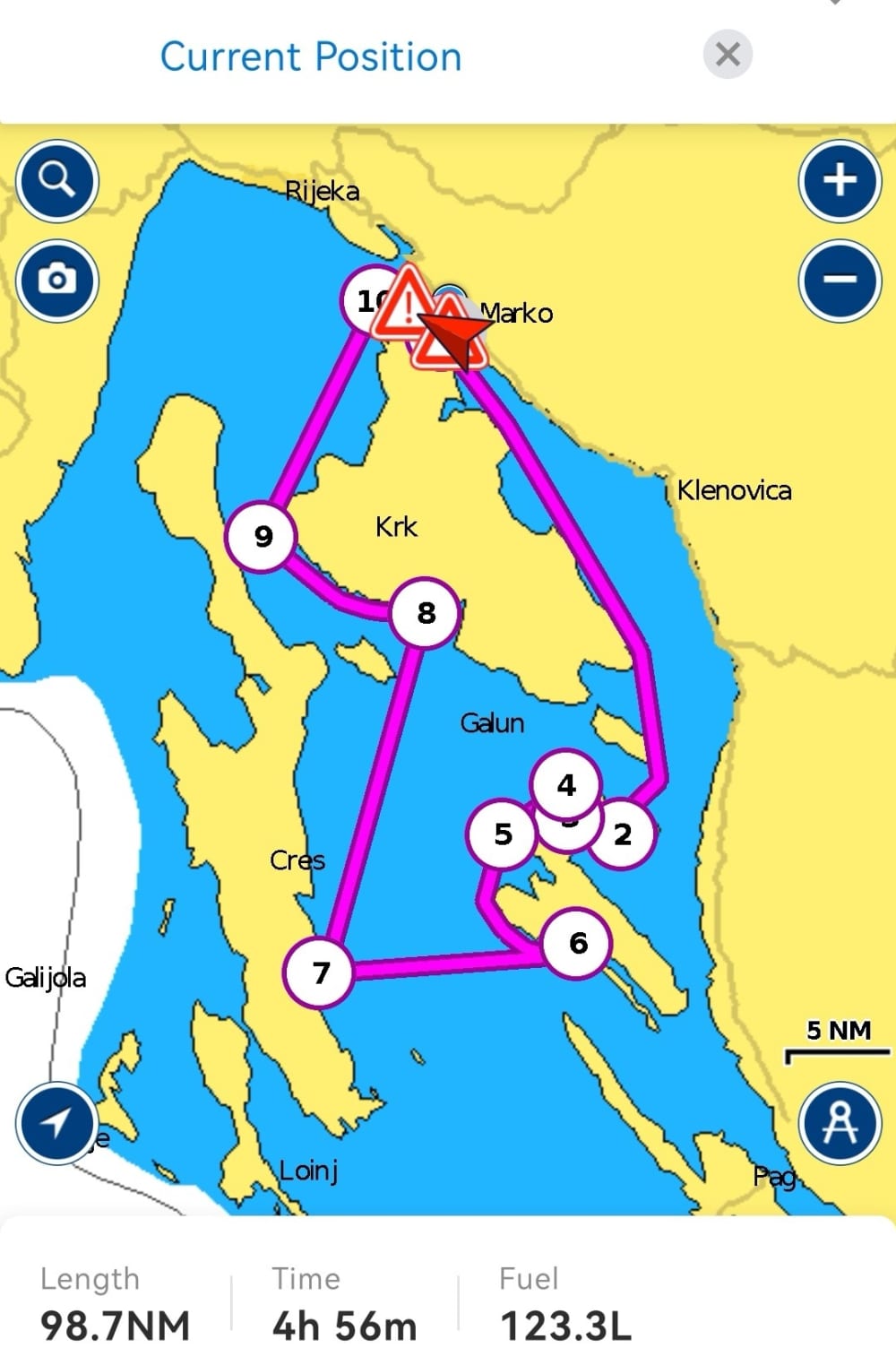Select waypoint 9 near Krk
This screenshot has height=1348, width=896.
[261, 536]
